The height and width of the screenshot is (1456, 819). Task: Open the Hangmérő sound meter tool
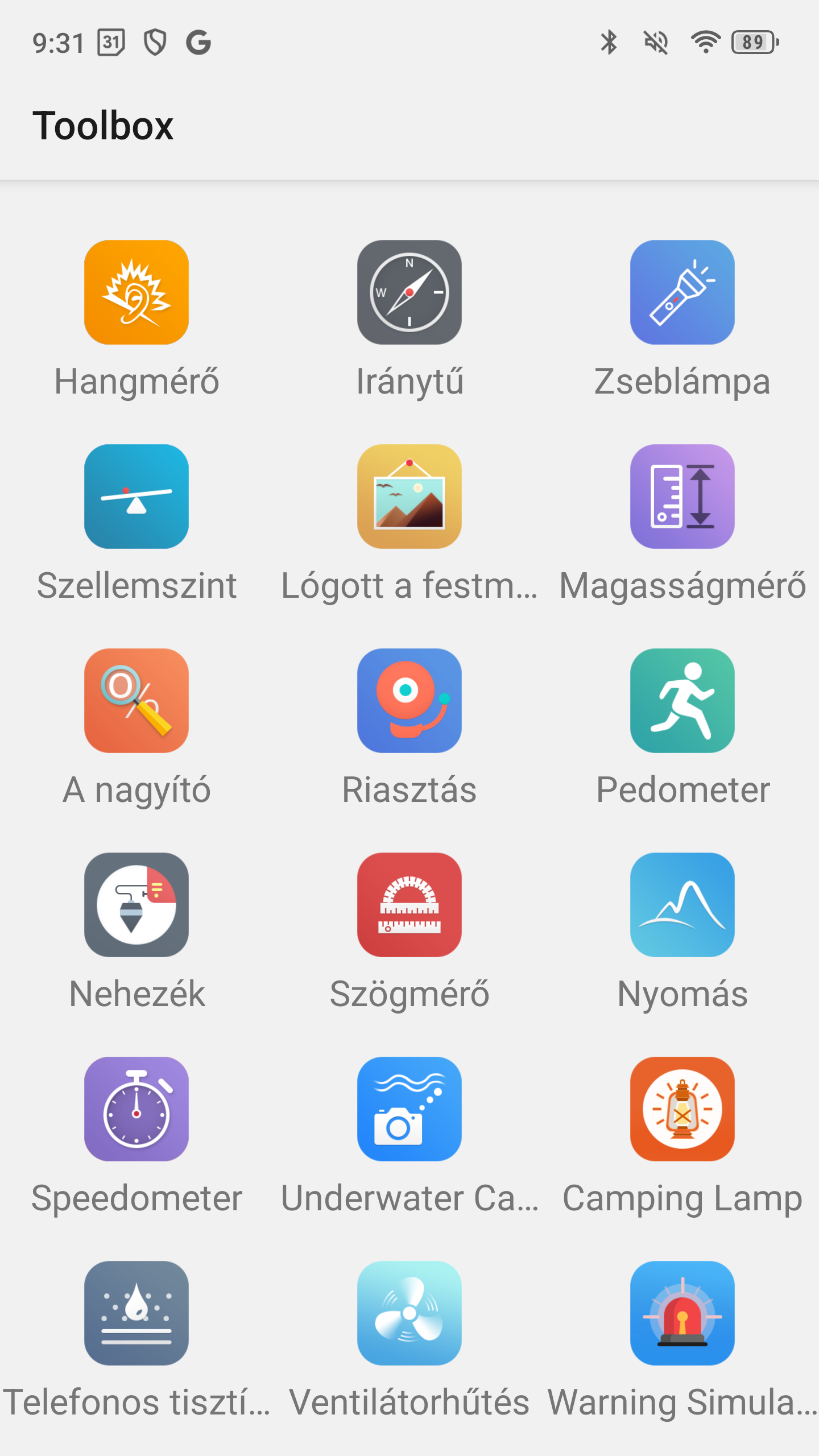click(136, 292)
